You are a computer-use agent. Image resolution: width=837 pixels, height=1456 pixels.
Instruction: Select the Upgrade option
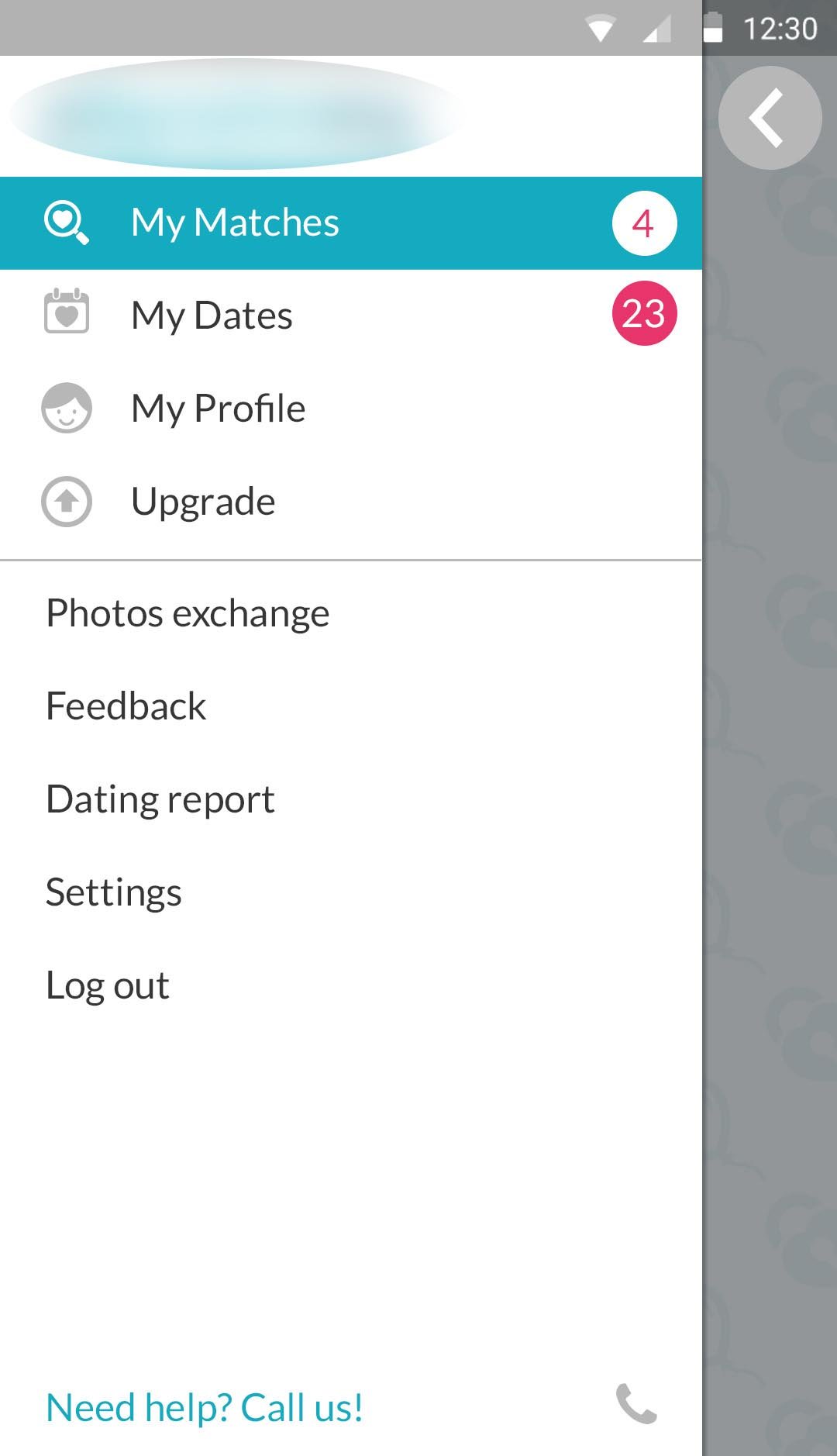coord(203,502)
